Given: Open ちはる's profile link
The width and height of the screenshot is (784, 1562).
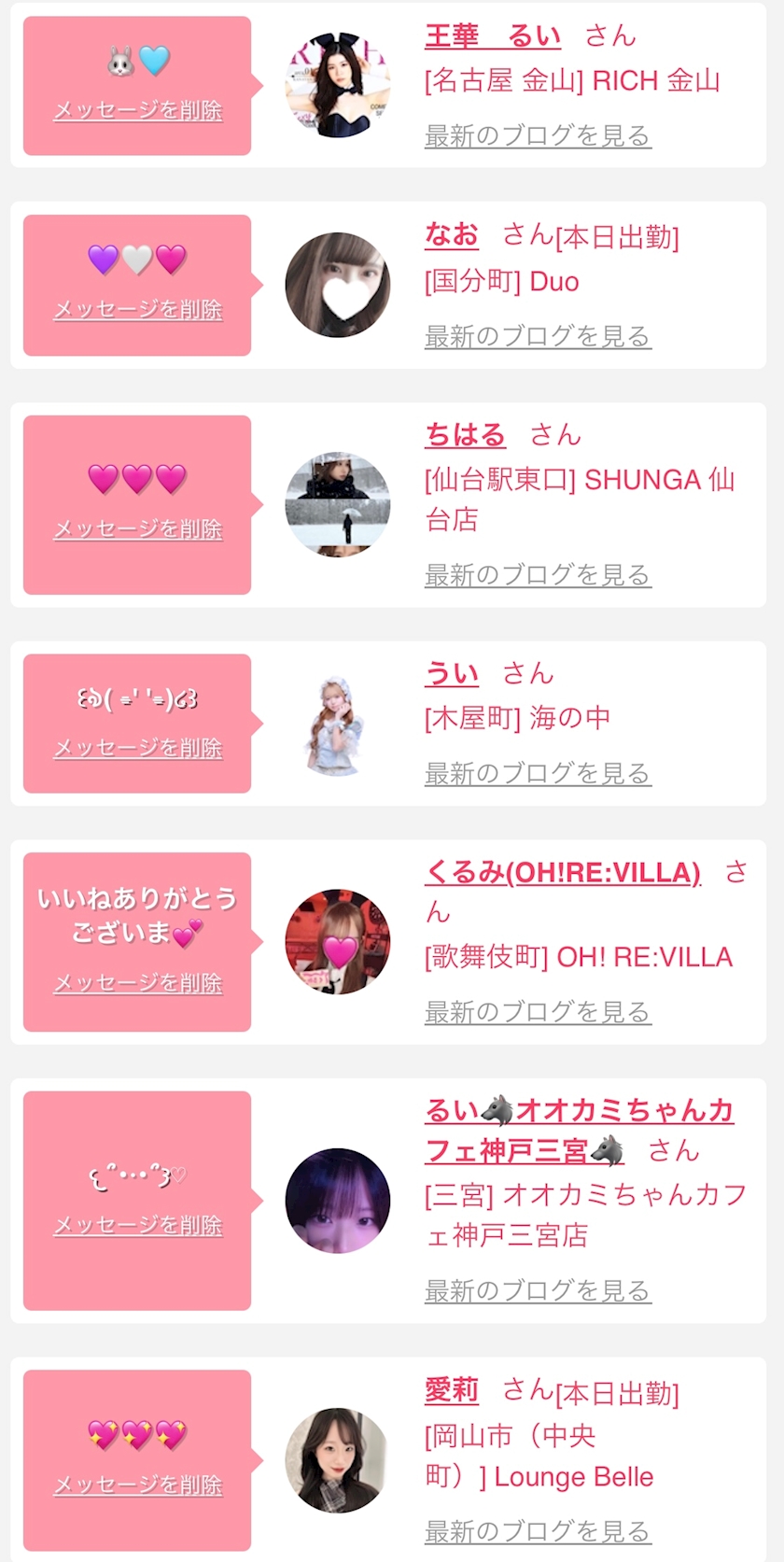Looking at the screenshot, I should pyautogui.click(x=465, y=434).
